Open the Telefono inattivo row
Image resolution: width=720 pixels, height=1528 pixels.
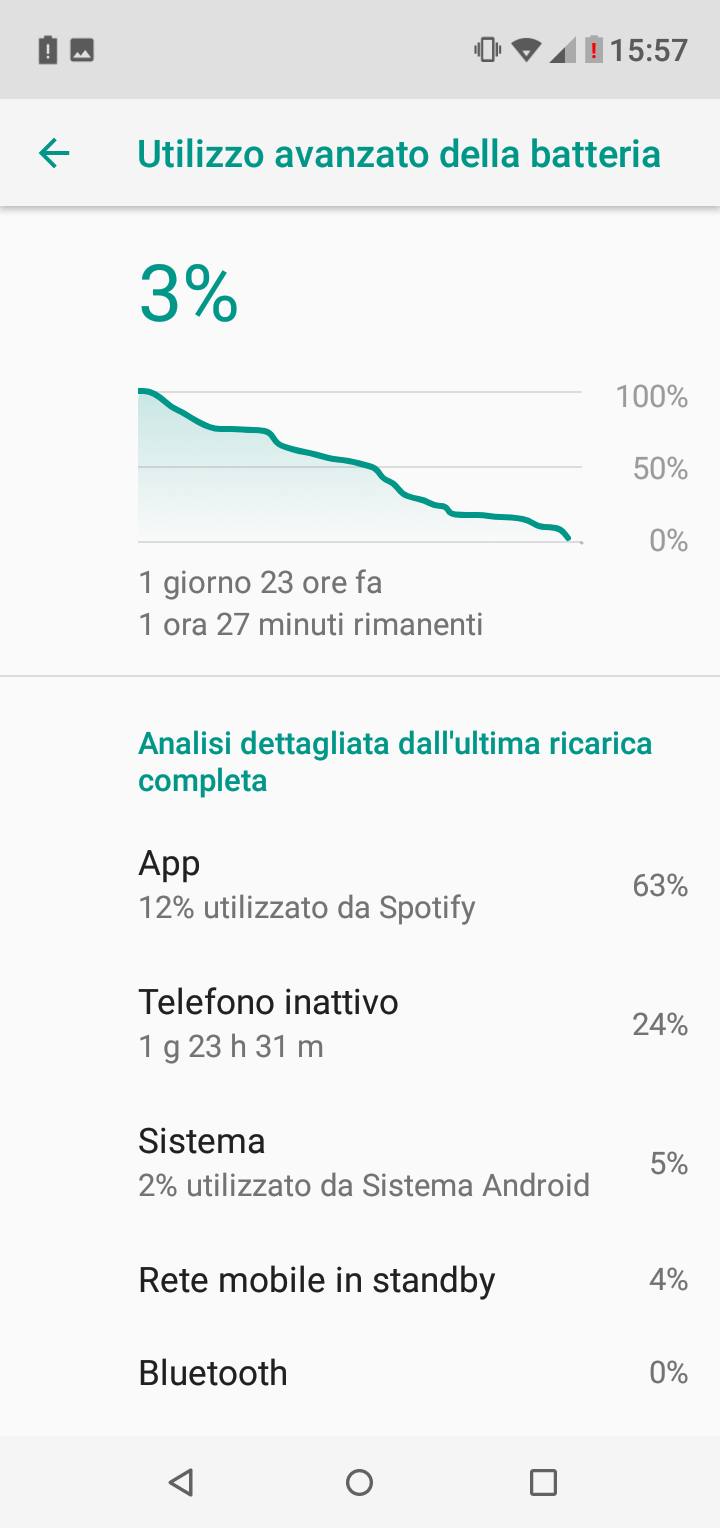pos(360,1024)
